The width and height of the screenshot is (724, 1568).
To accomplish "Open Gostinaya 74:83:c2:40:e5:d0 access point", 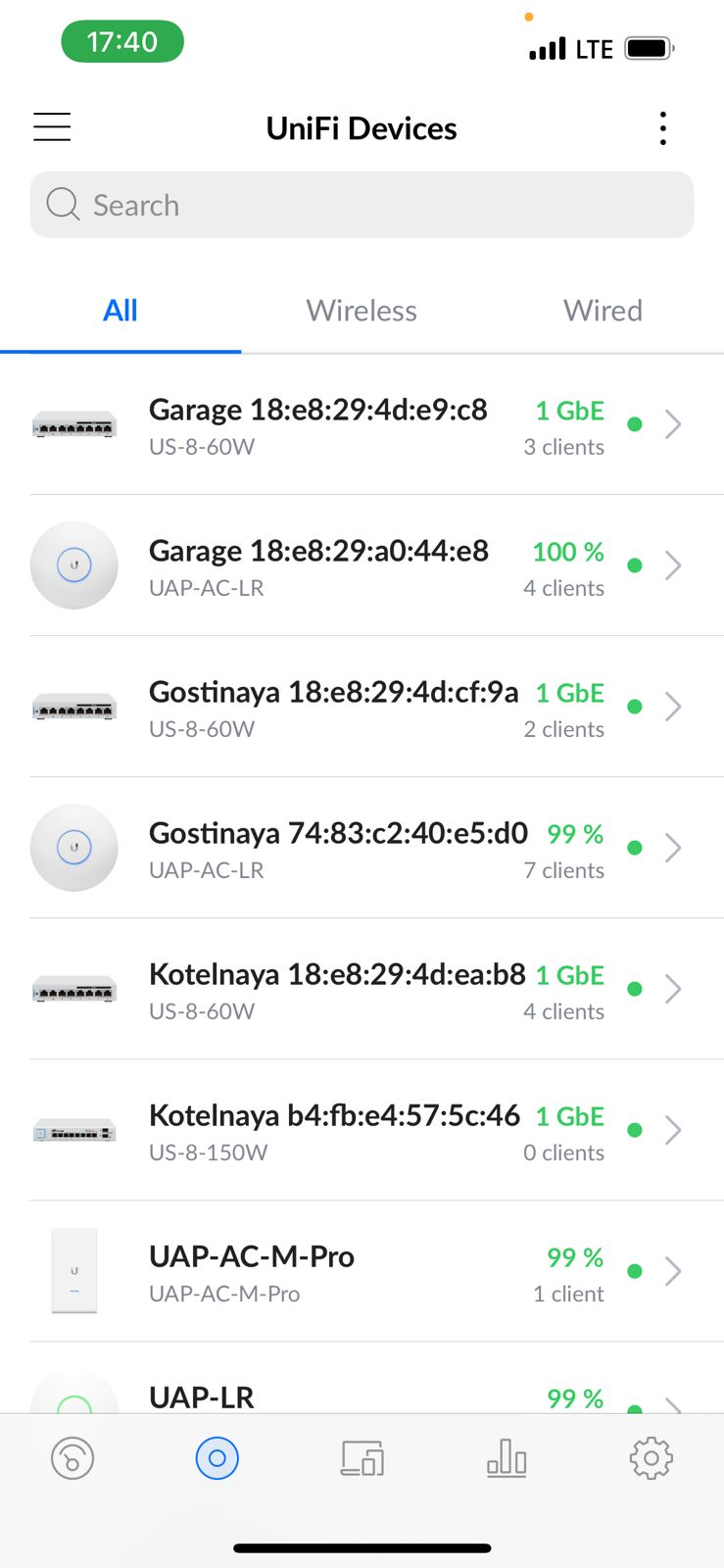I will [x=362, y=848].
